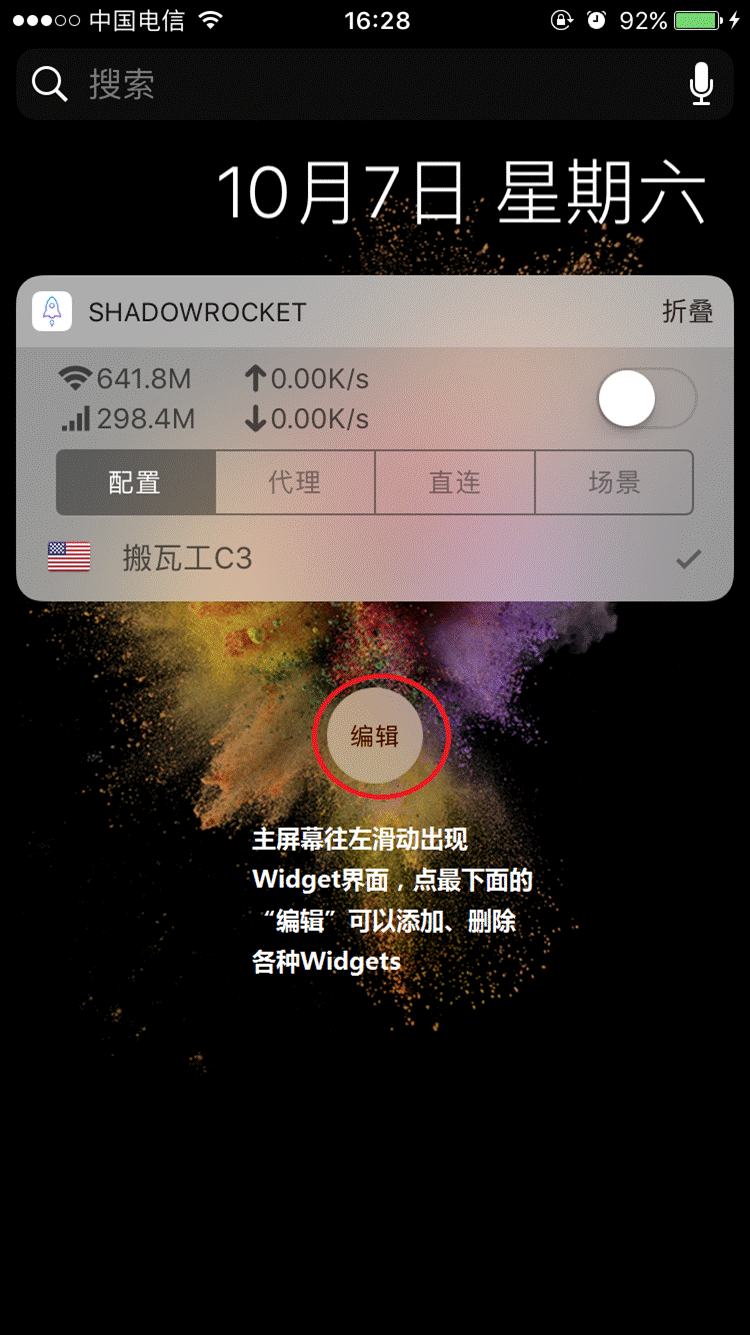This screenshot has width=750, height=1335.
Task: Switch to the 场景 segment
Action: [x=614, y=482]
